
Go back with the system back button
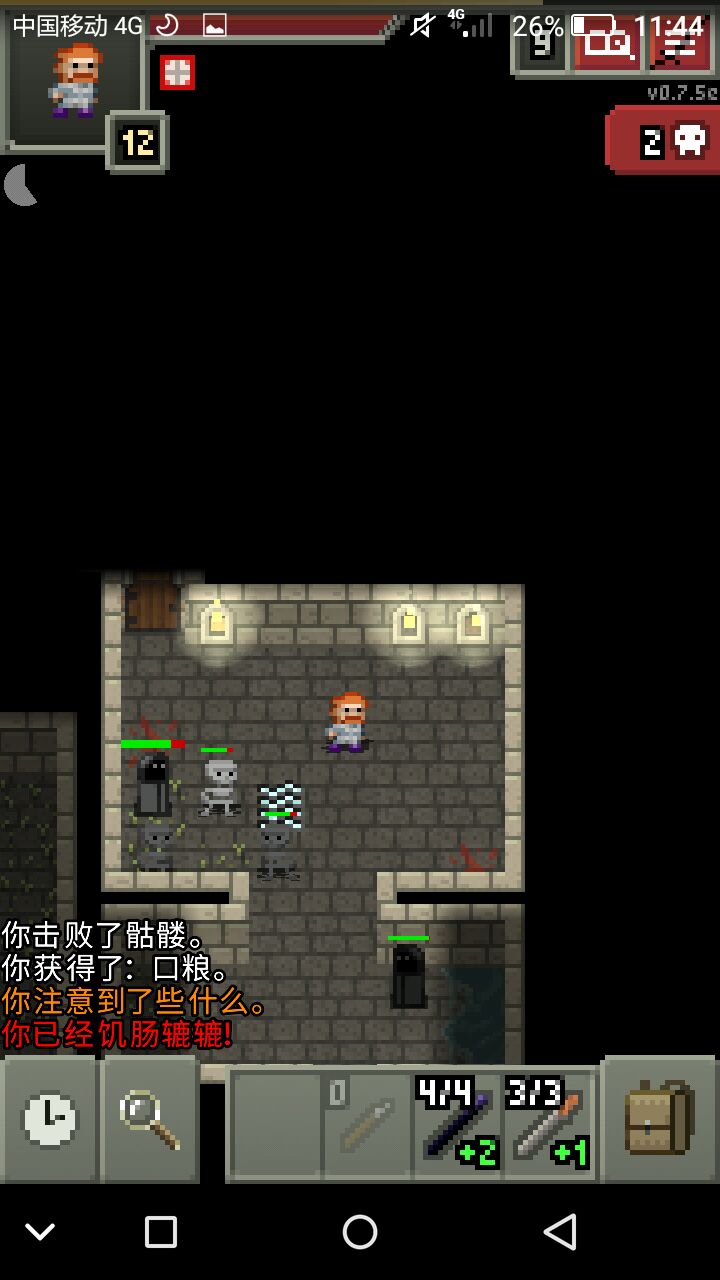click(559, 1232)
